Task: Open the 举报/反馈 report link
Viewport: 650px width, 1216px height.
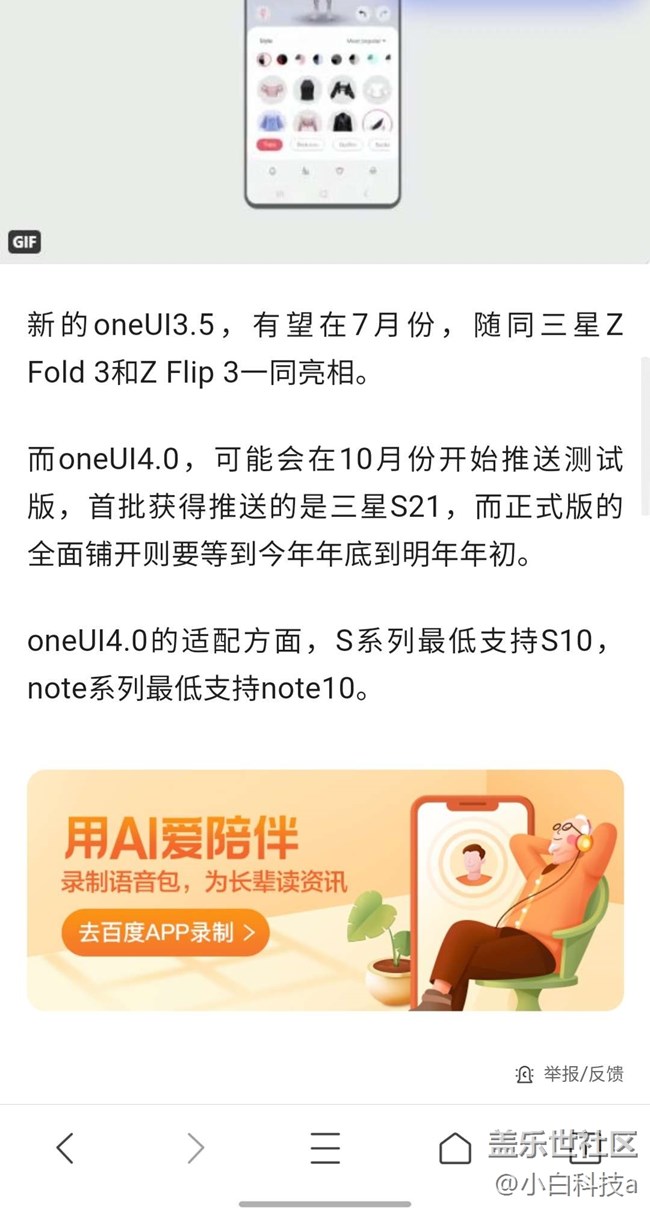Action: [x=569, y=1074]
